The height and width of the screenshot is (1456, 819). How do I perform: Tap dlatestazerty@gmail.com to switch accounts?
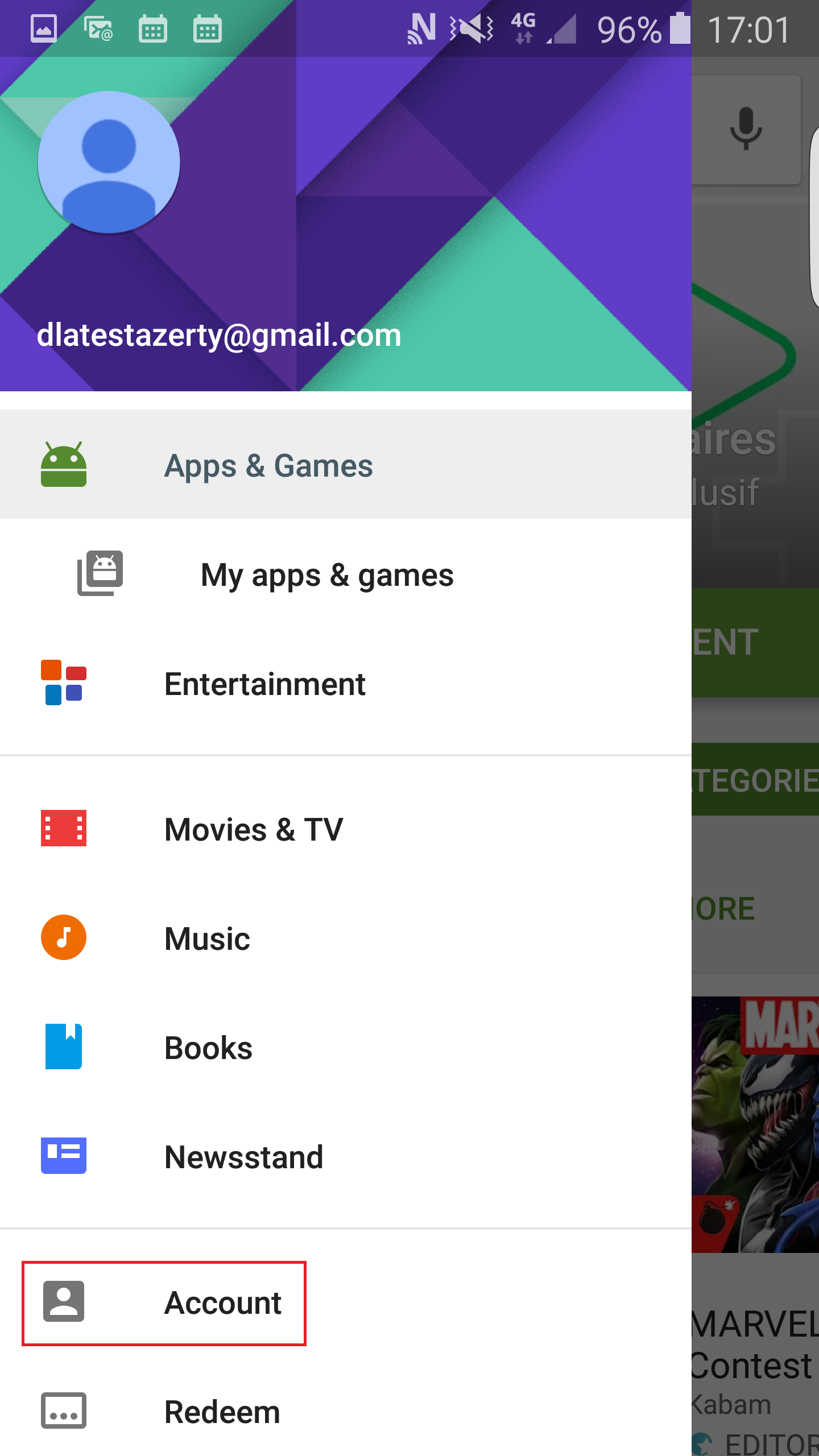click(219, 335)
